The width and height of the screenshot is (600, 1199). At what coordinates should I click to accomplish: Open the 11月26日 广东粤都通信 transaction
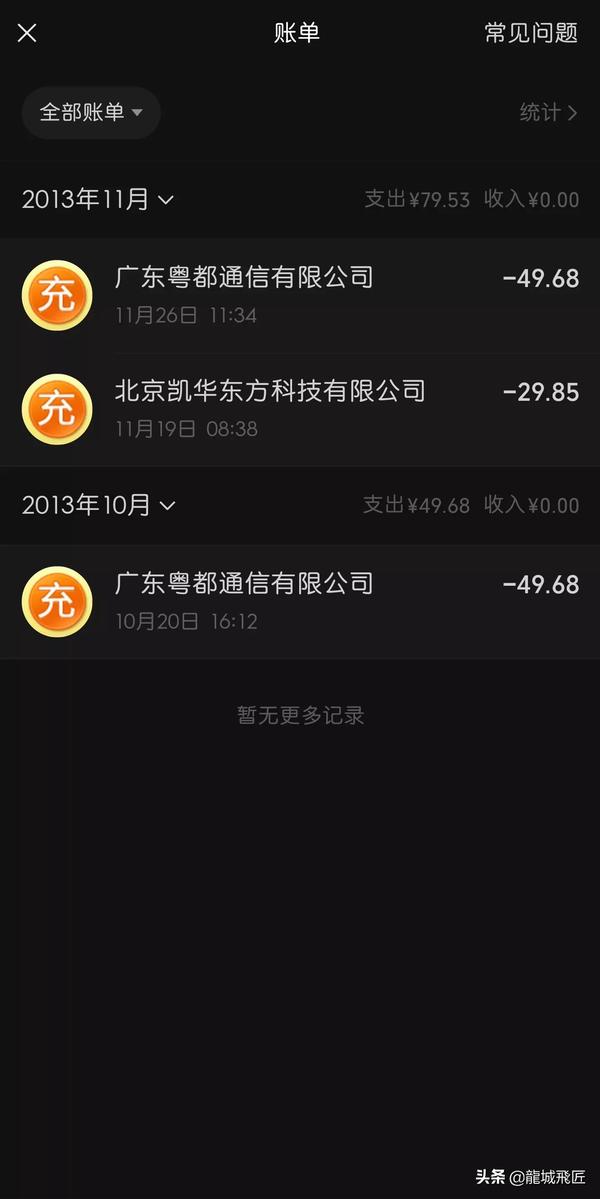coord(300,295)
